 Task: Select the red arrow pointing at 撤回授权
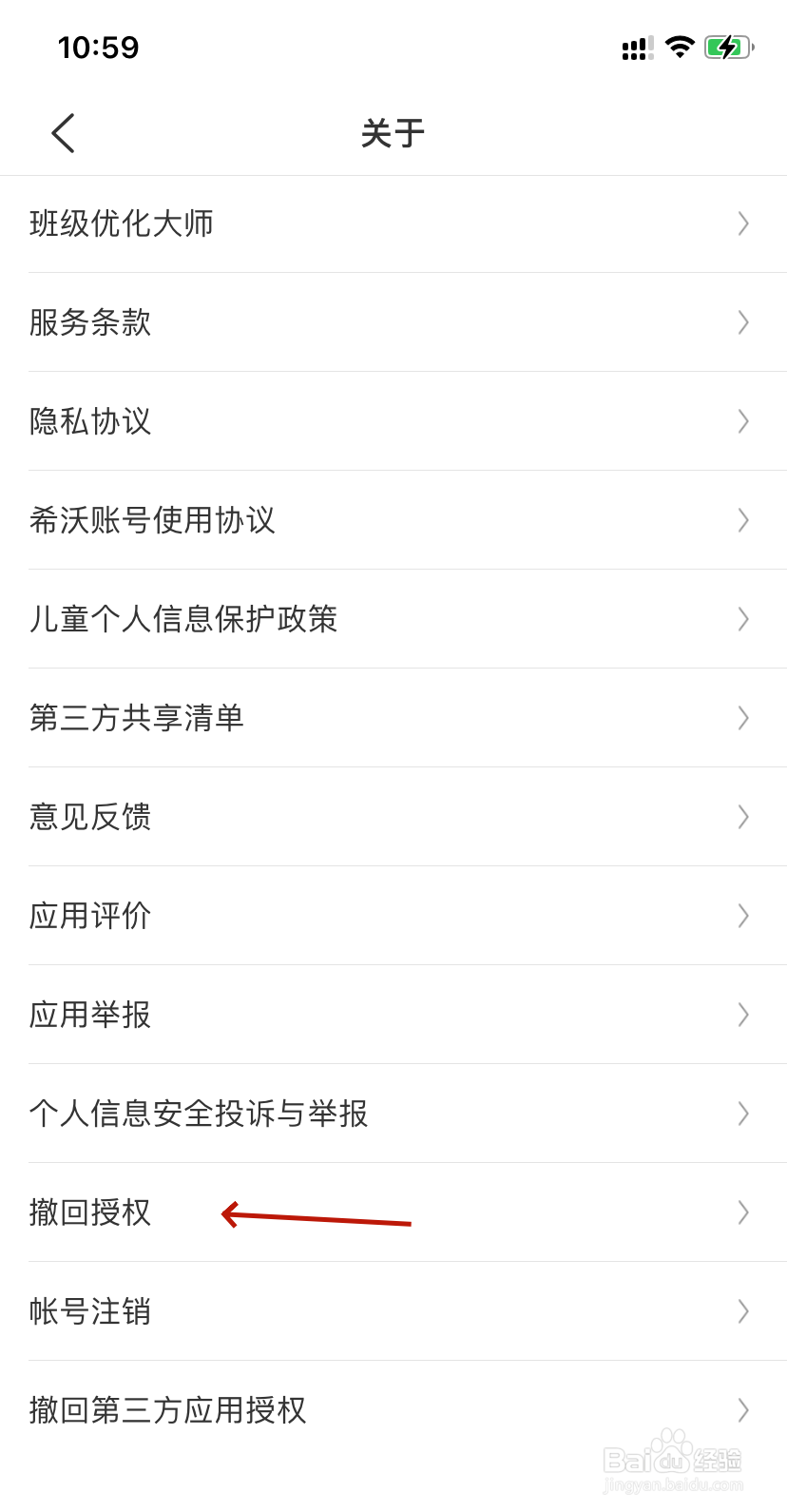tap(314, 1215)
